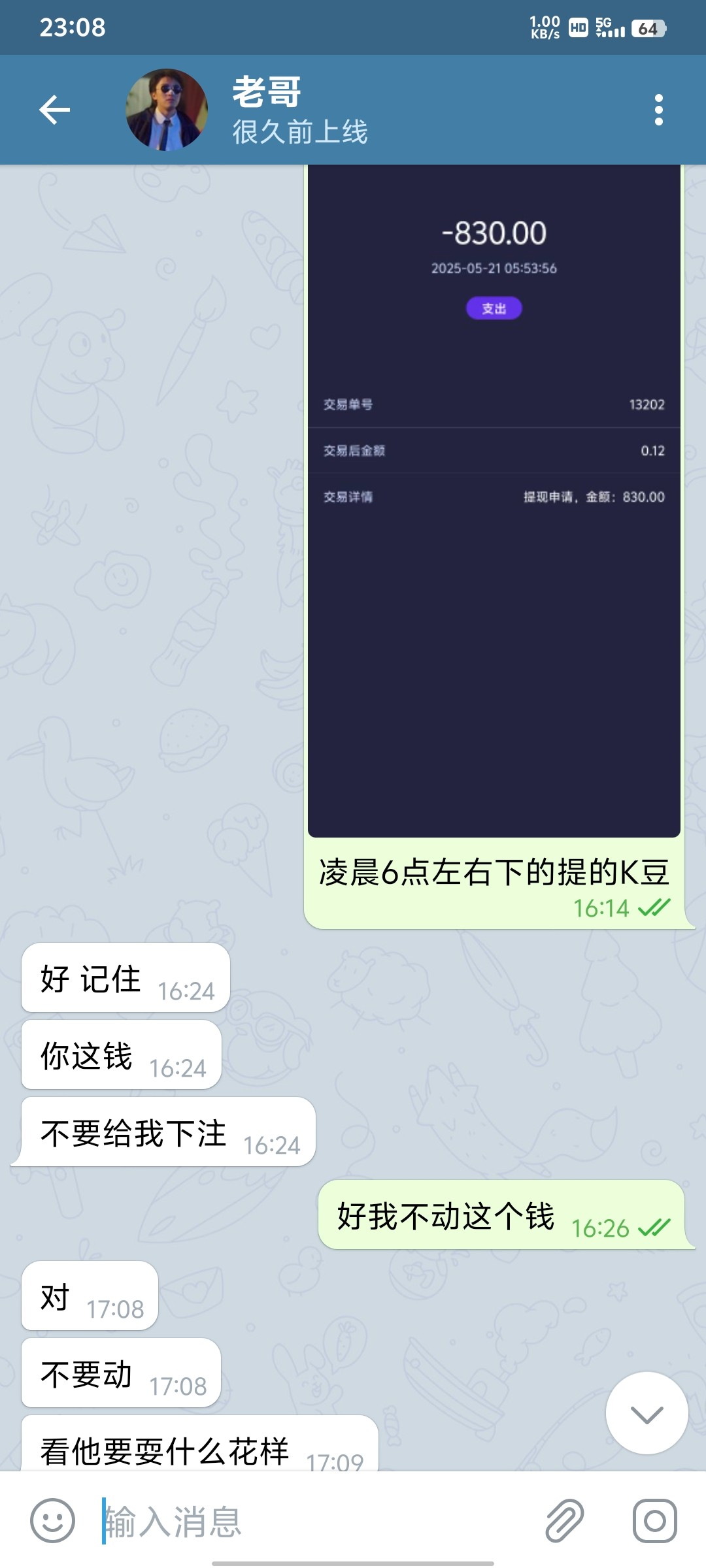Jump to latest messages with down arrow

click(647, 1413)
